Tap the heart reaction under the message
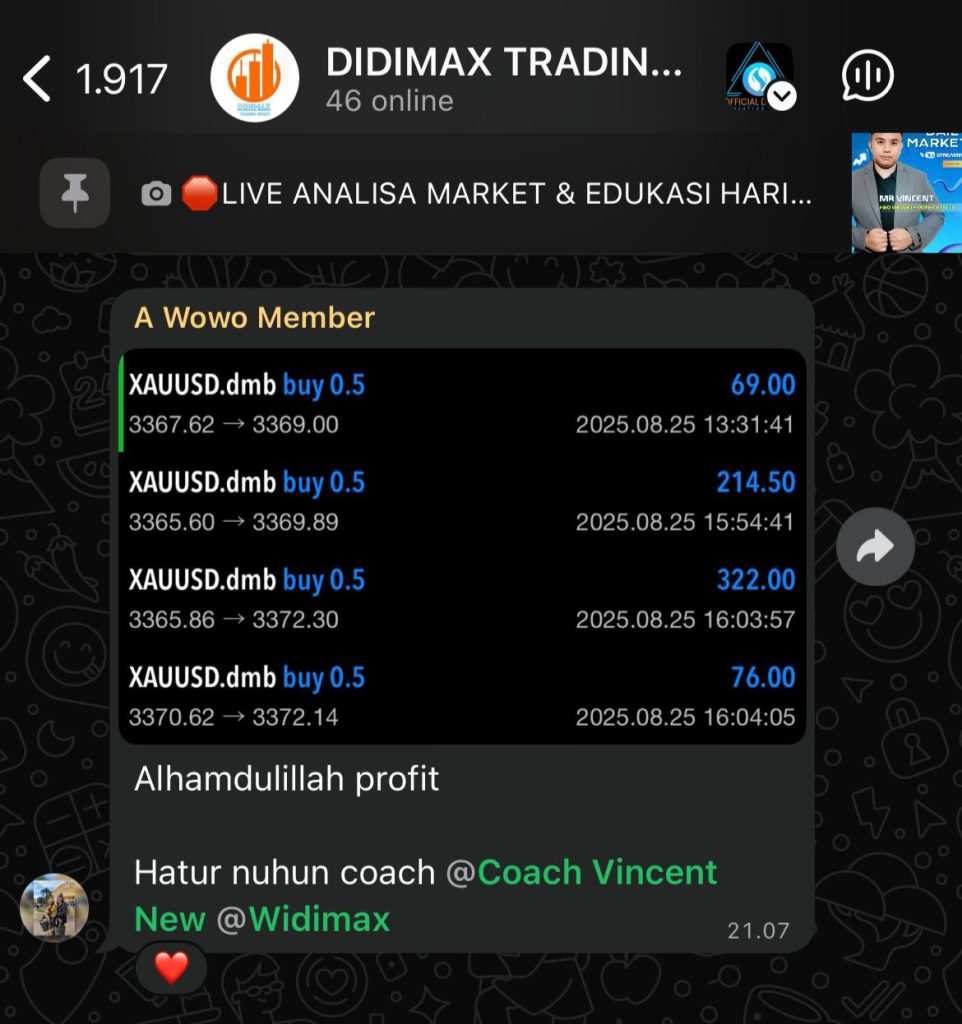 (171, 967)
